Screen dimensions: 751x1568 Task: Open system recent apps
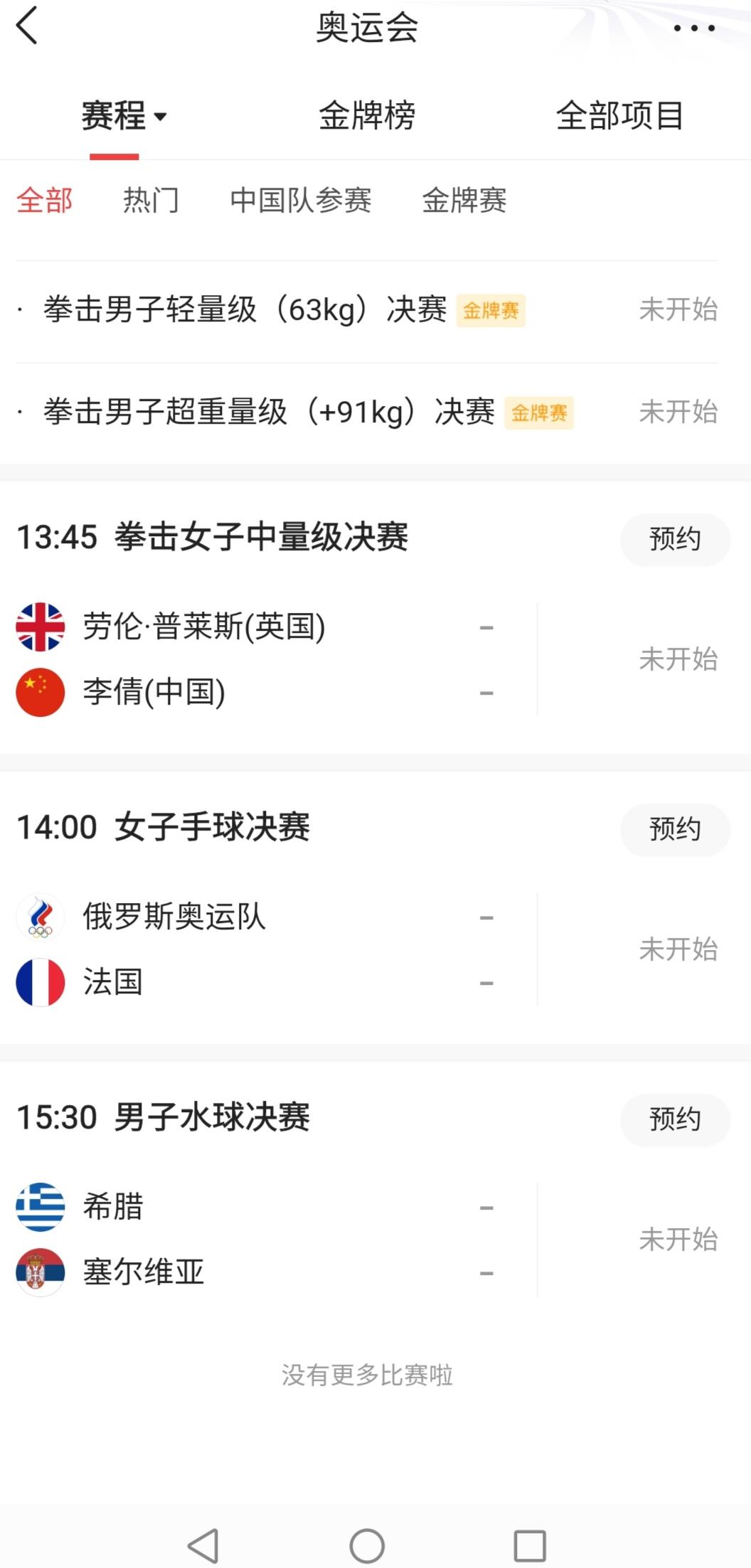(x=530, y=1545)
